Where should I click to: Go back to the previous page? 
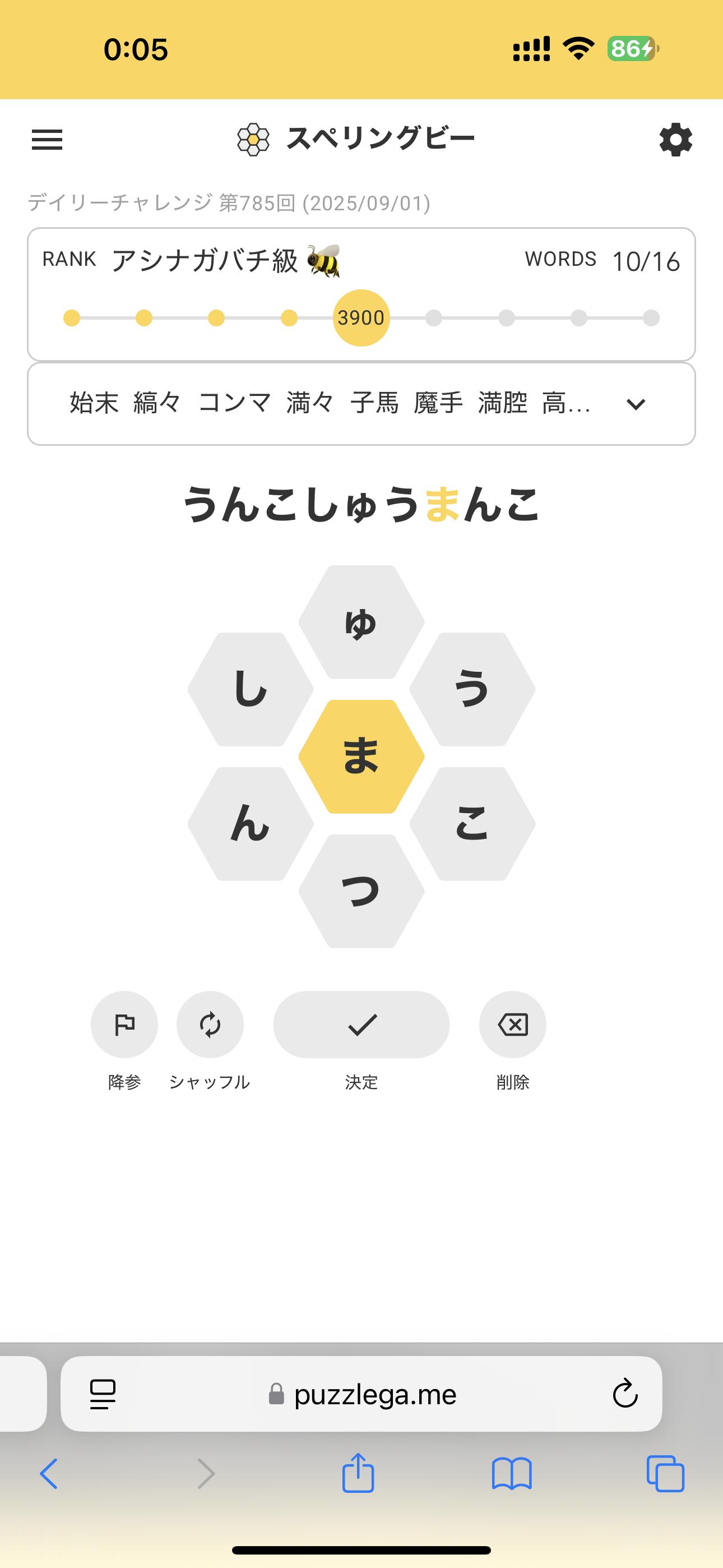(x=49, y=1473)
